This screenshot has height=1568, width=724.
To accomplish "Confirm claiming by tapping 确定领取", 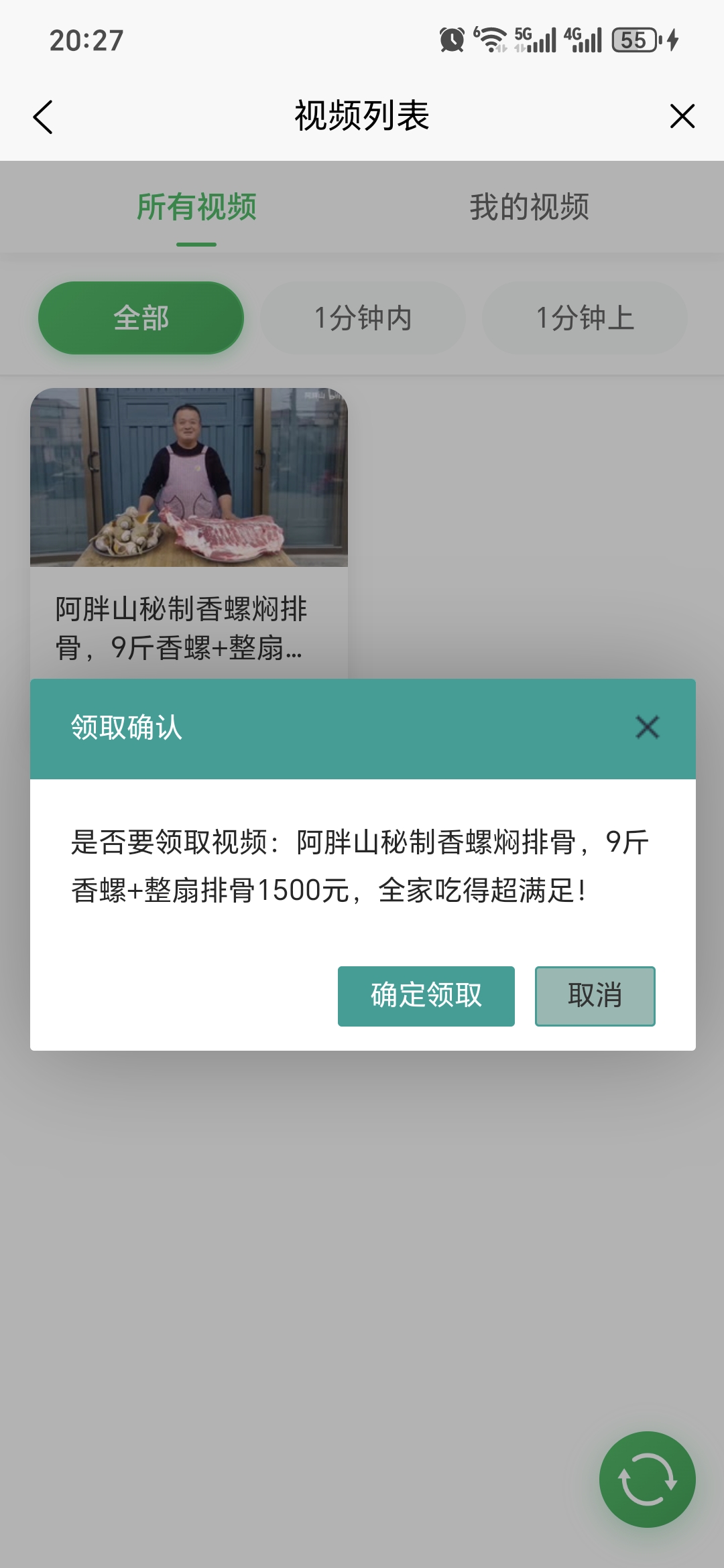I will 426,996.
